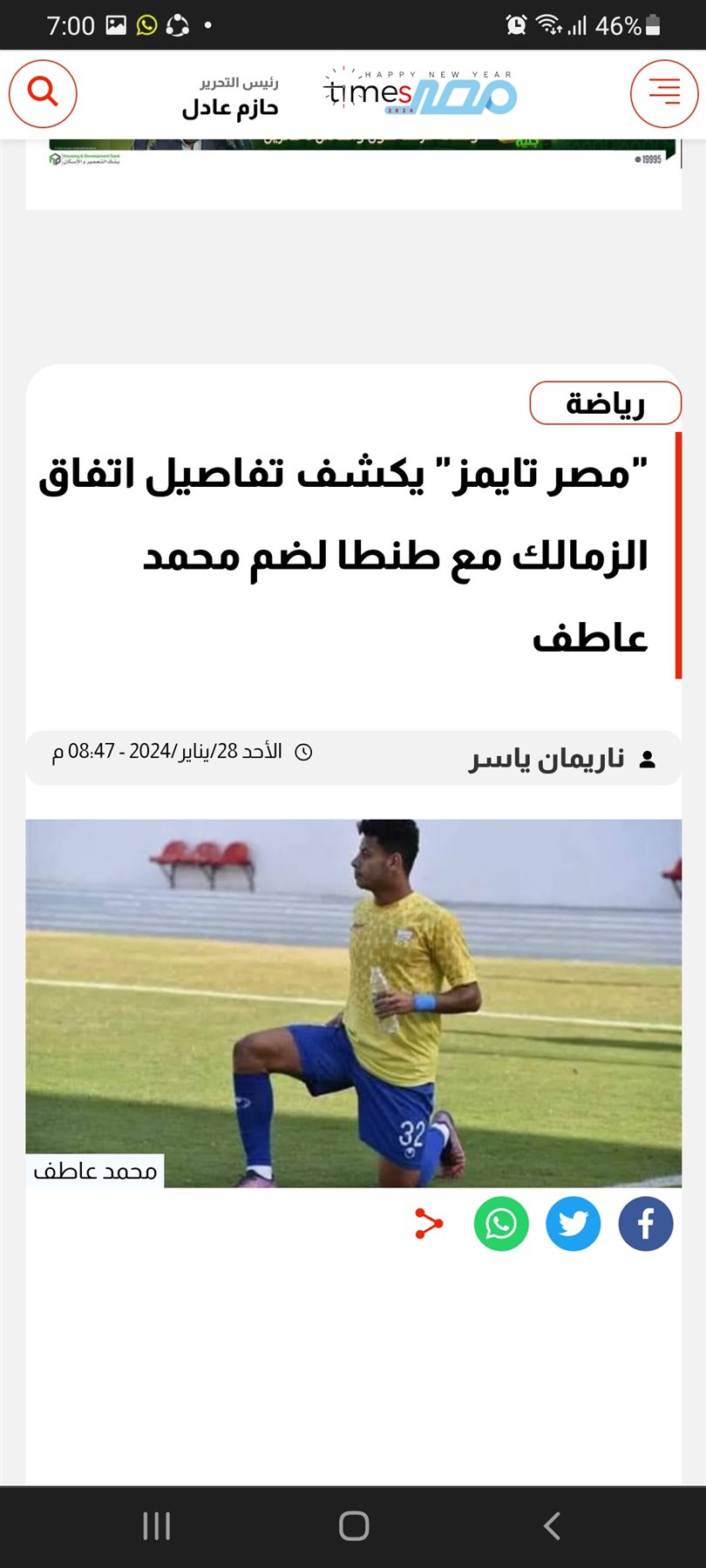Go back using the system back button
This screenshot has height=1568, width=706.
point(552,1526)
